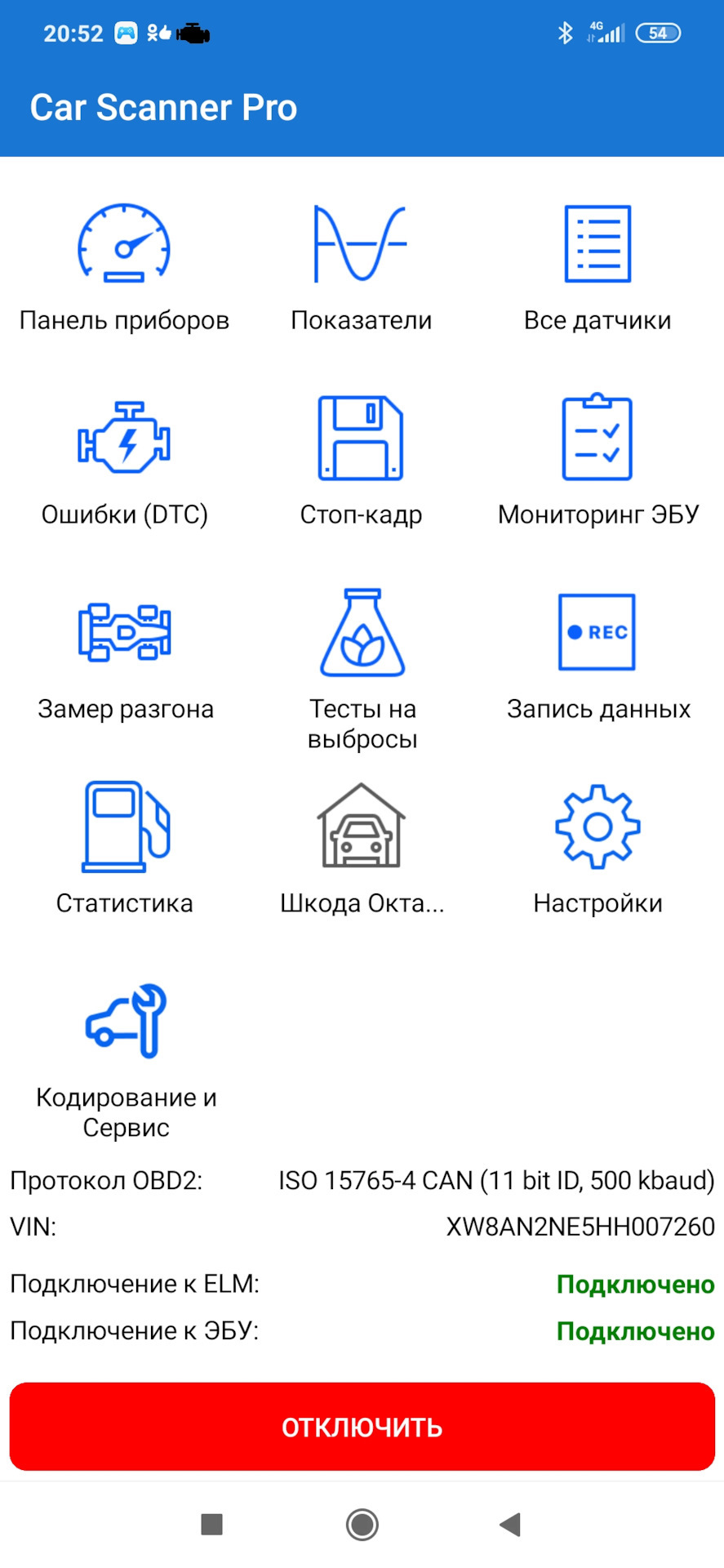Image resolution: width=724 pixels, height=1568 pixels.
Task: Open Запись данных recording
Action: click(x=597, y=657)
